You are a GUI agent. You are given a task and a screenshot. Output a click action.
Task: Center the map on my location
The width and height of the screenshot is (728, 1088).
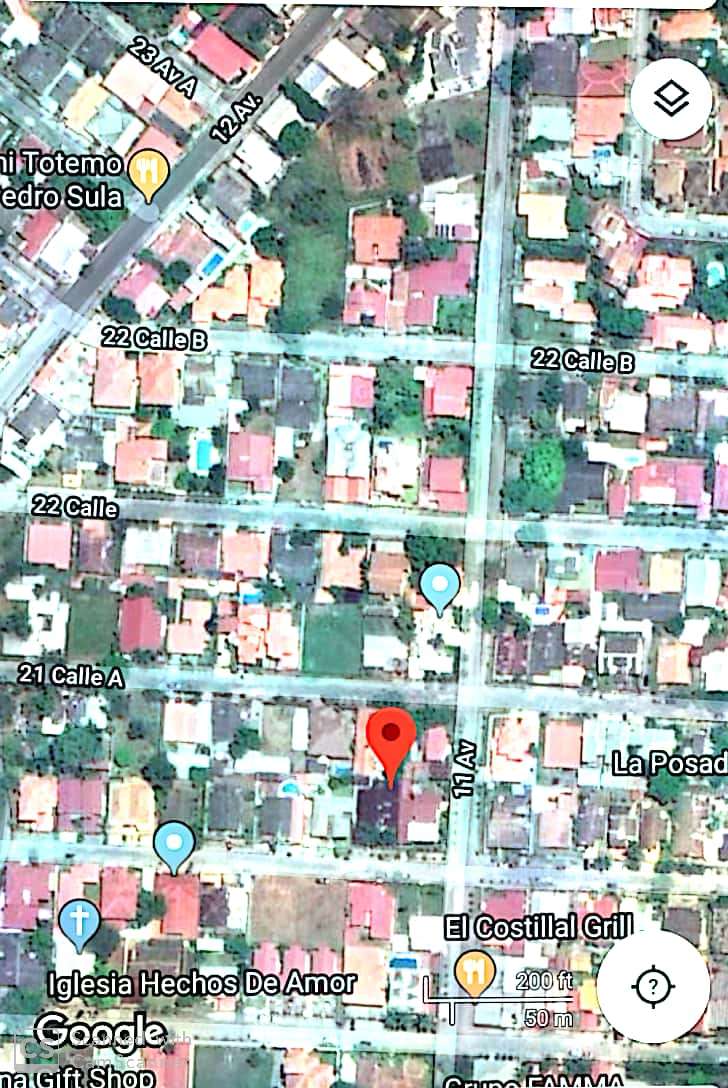653,988
